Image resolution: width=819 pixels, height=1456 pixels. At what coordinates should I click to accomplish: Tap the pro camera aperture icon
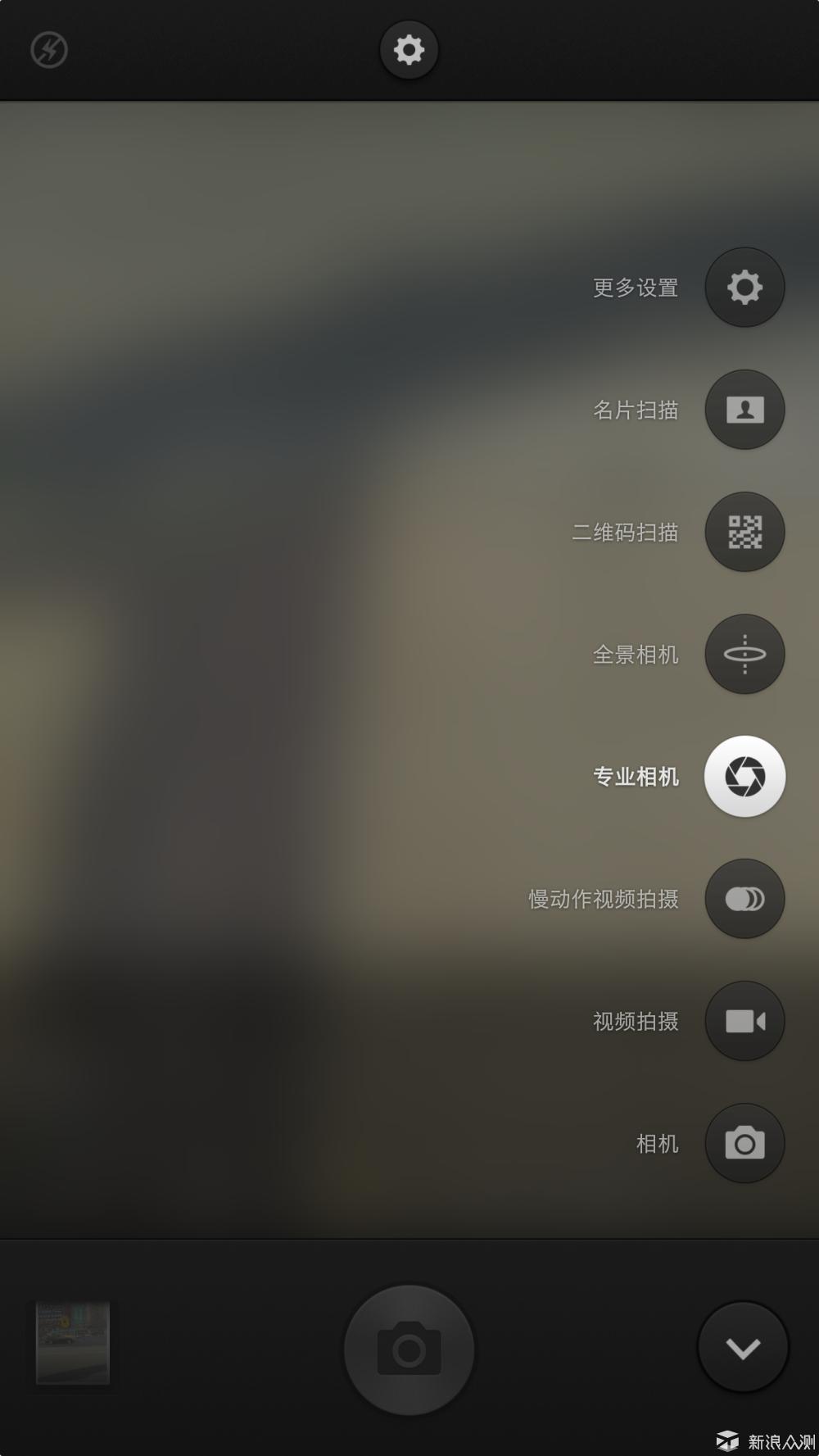coord(744,776)
